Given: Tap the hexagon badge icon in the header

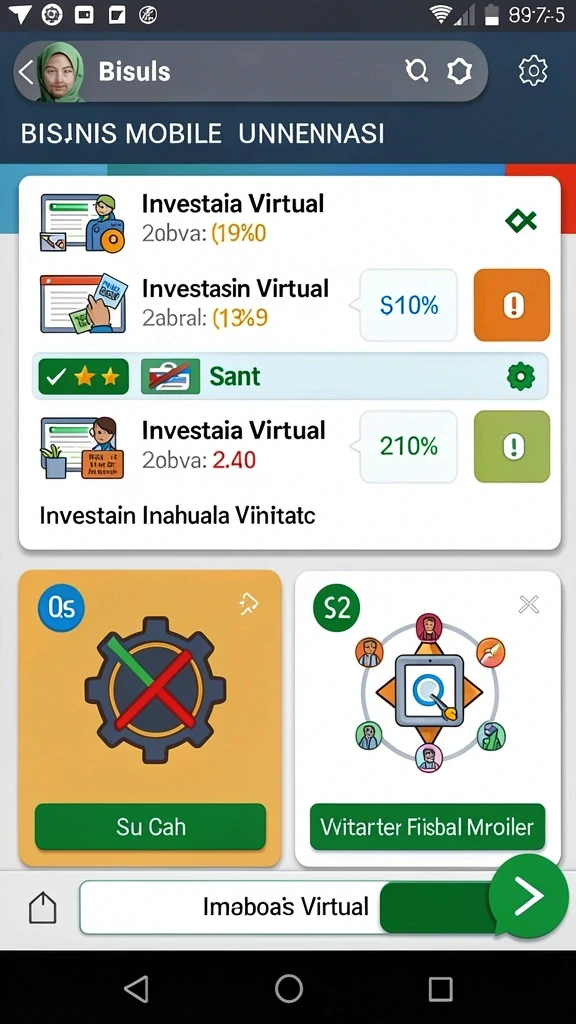Looking at the screenshot, I should pyautogui.click(x=459, y=71).
